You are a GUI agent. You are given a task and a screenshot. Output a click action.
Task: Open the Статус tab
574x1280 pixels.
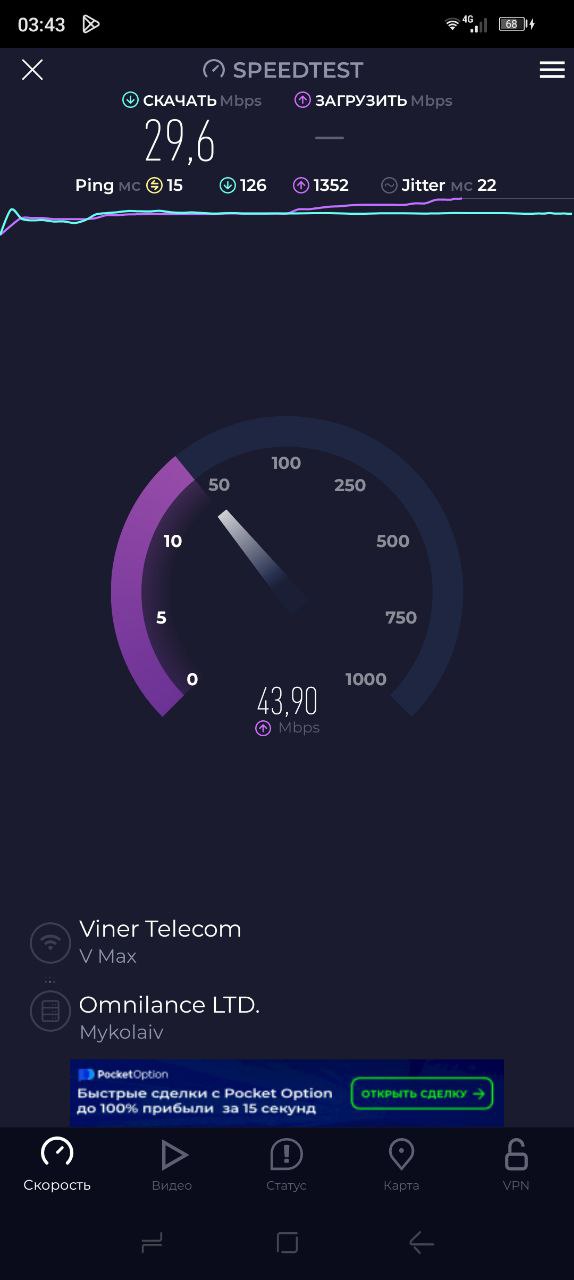(x=287, y=1165)
